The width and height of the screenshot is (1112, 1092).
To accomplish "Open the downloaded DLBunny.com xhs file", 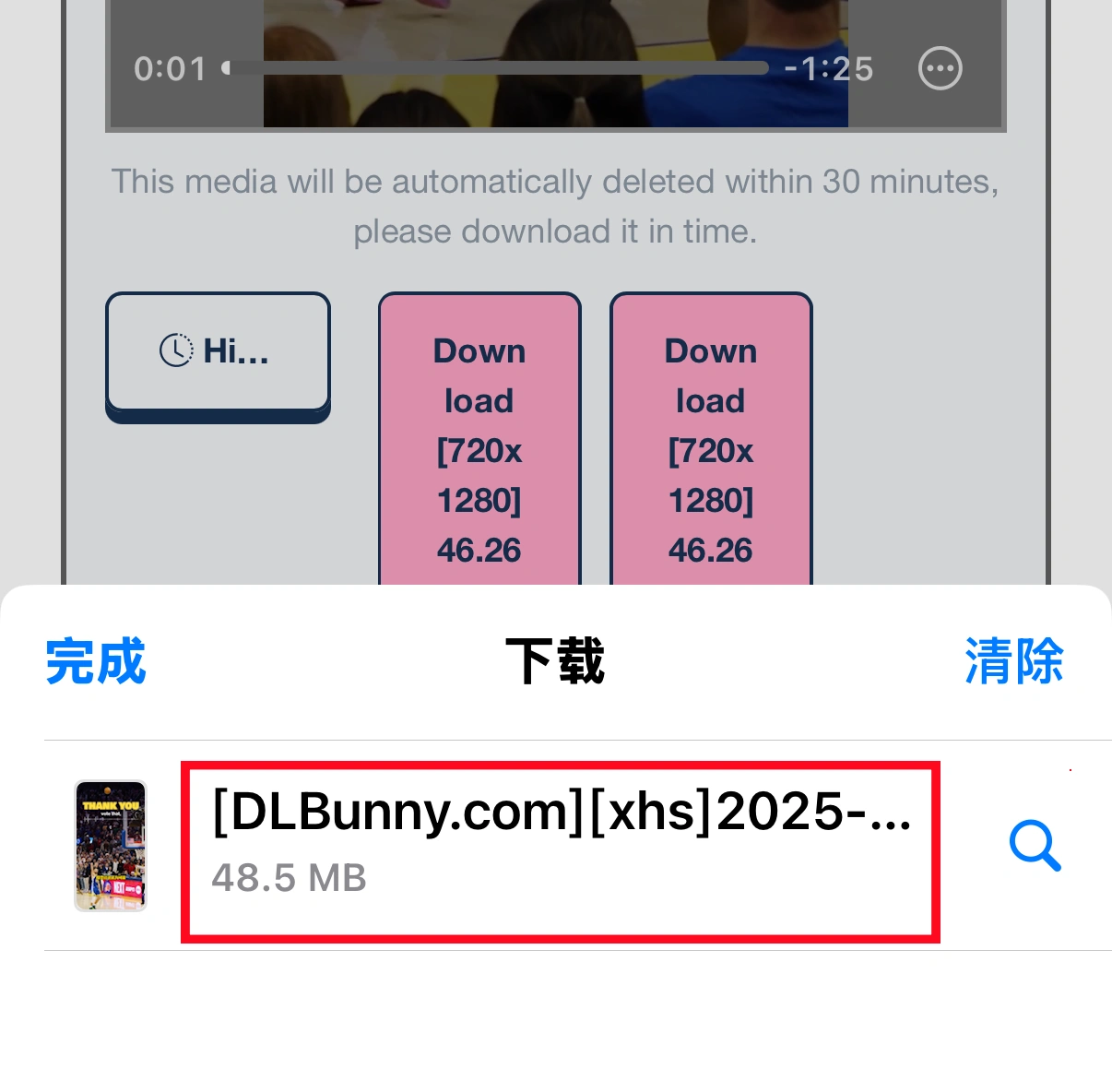I will pyautogui.click(x=560, y=844).
